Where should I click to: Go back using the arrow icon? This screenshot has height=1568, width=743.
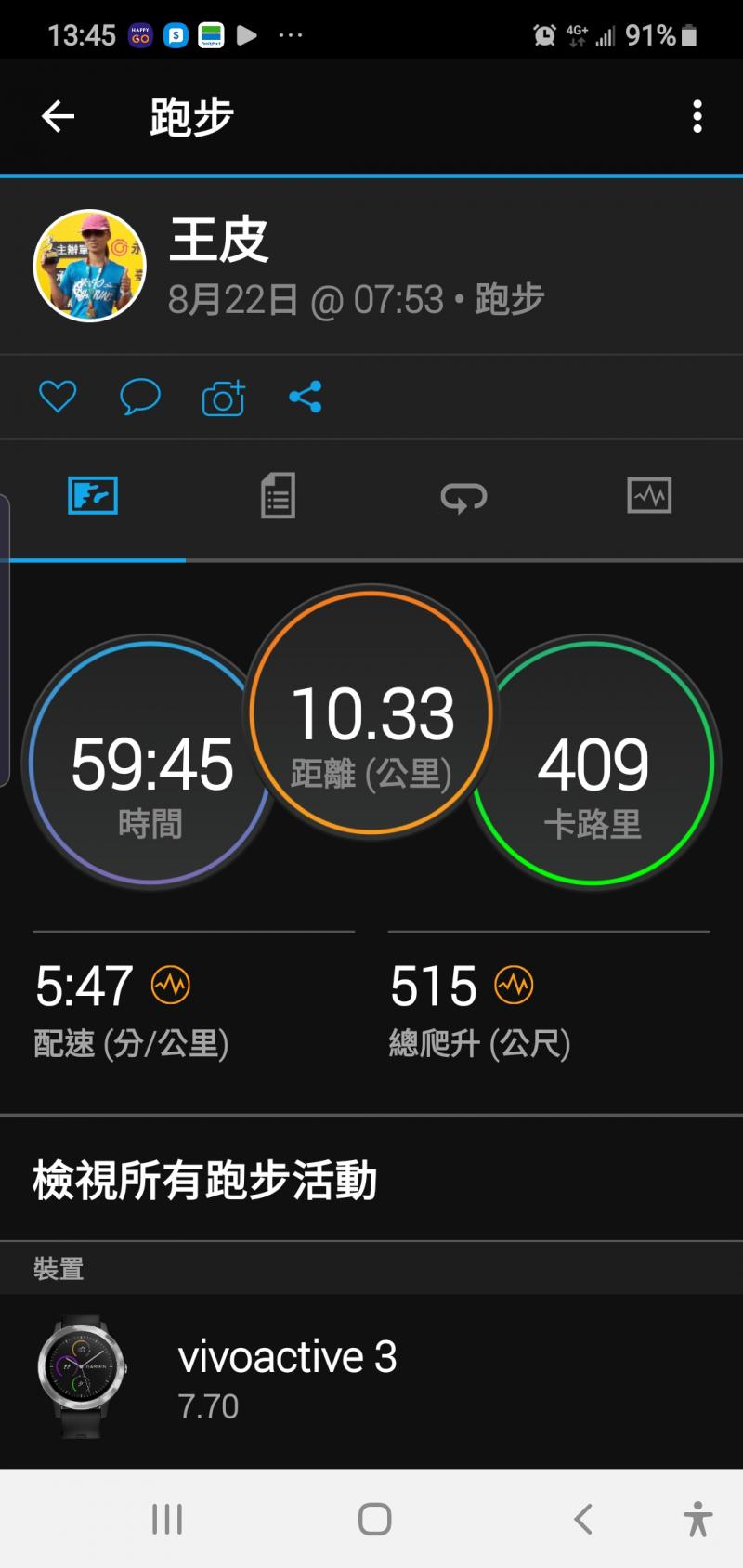(58, 116)
